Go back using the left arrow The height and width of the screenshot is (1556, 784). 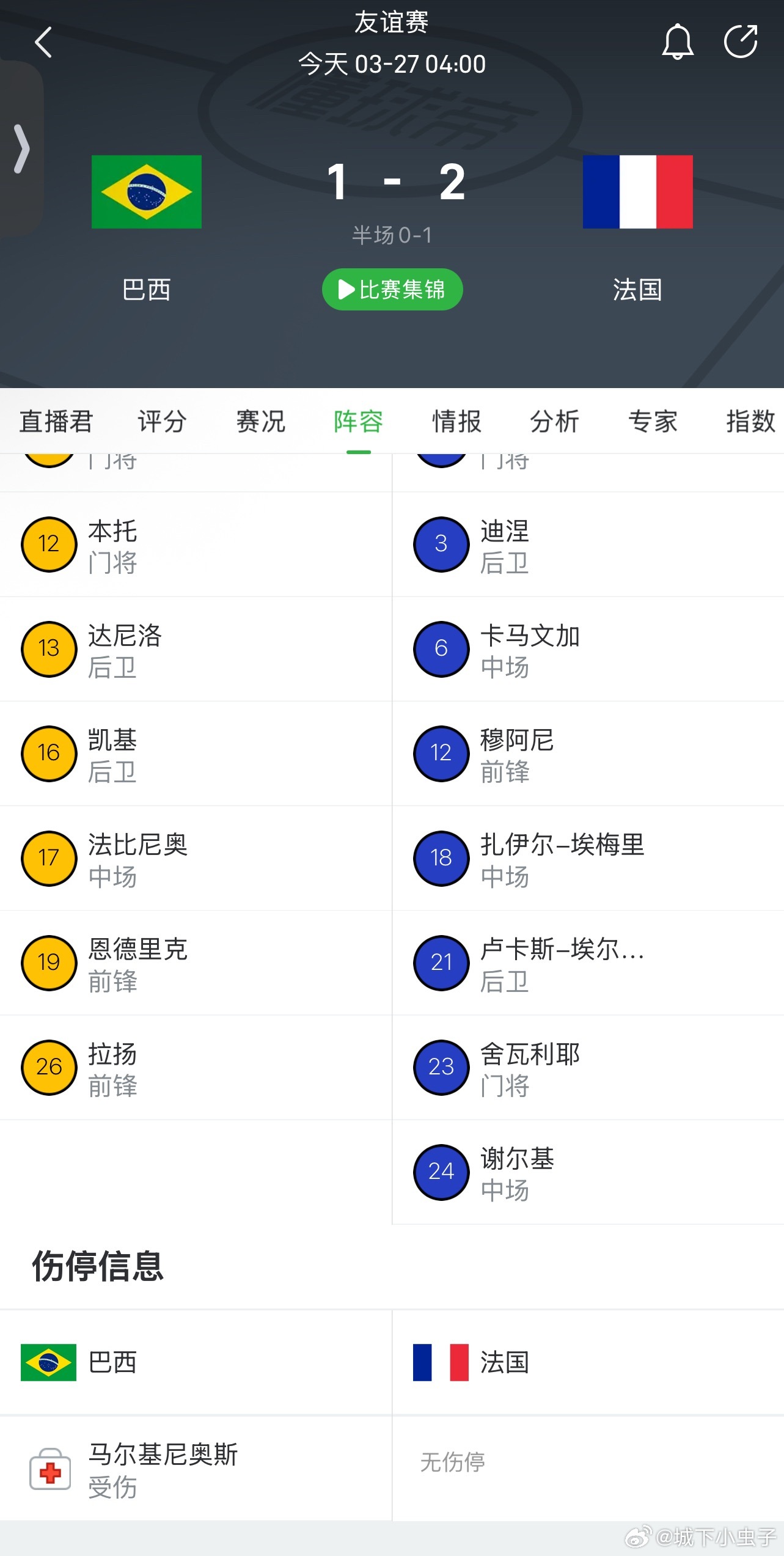[x=43, y=42]
